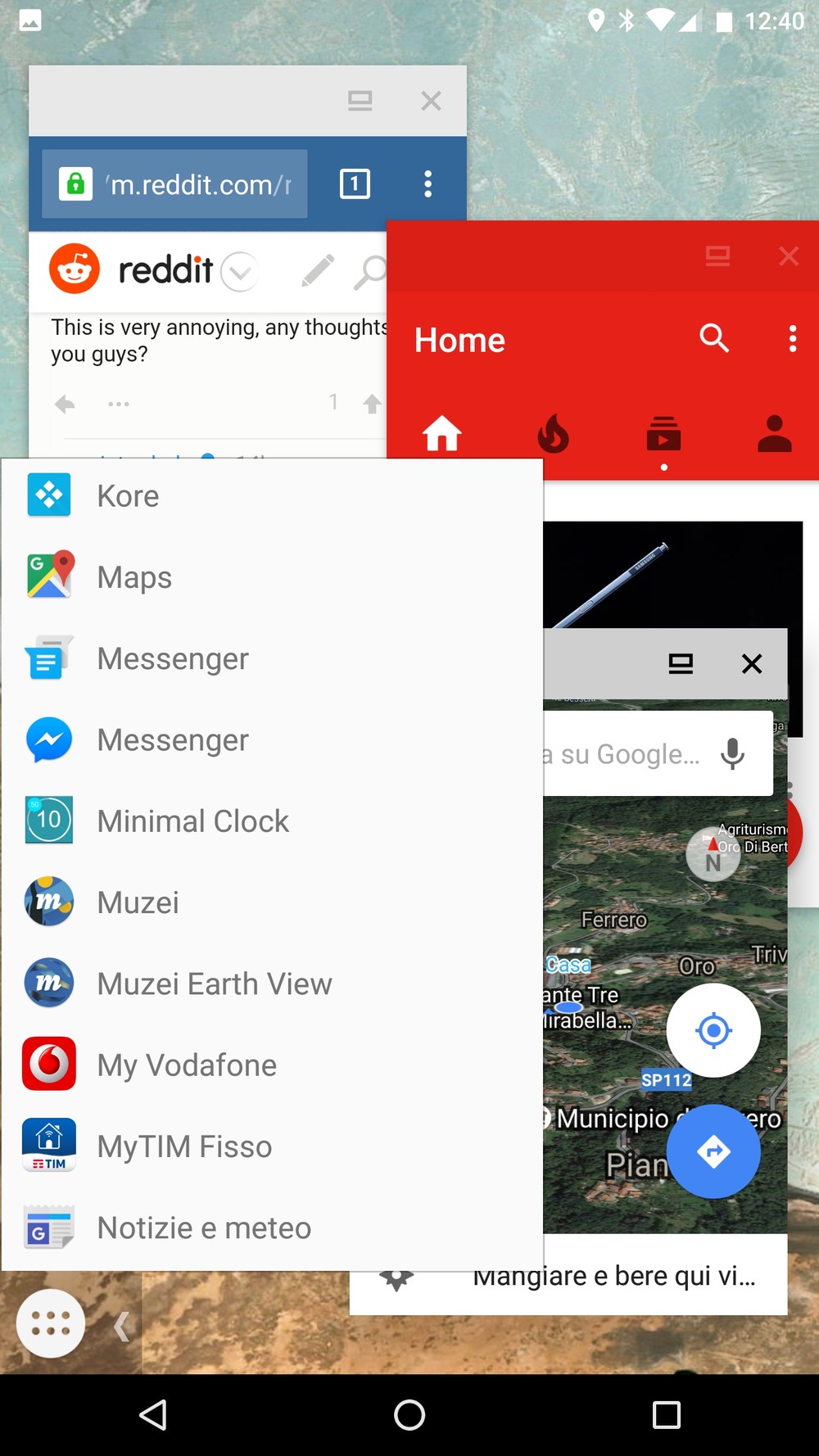Open the browser tab switcher
819x1456 pixels.
(x=355, y=184)
